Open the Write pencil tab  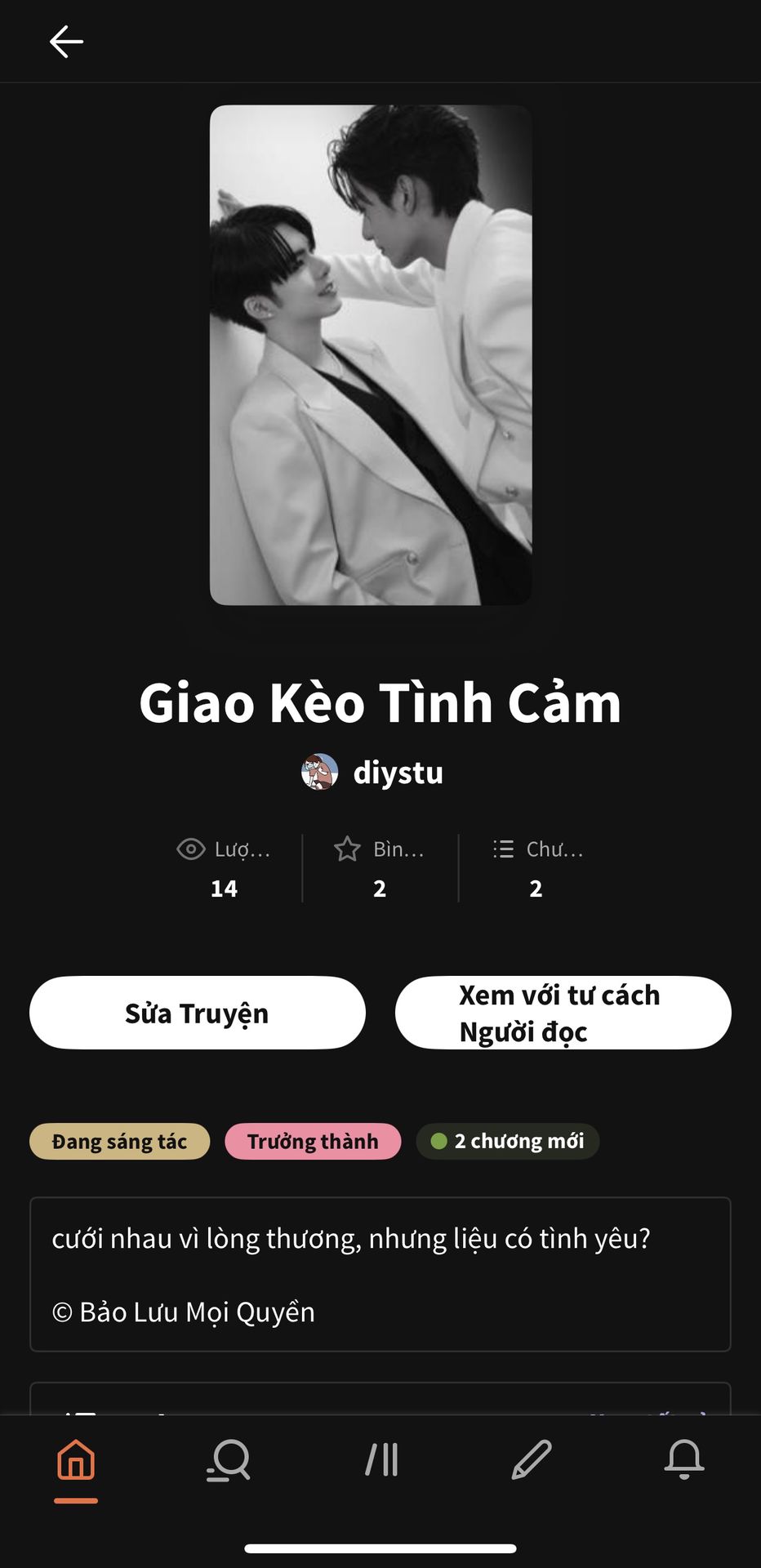pyautogui.click(x=532, y=1460)
